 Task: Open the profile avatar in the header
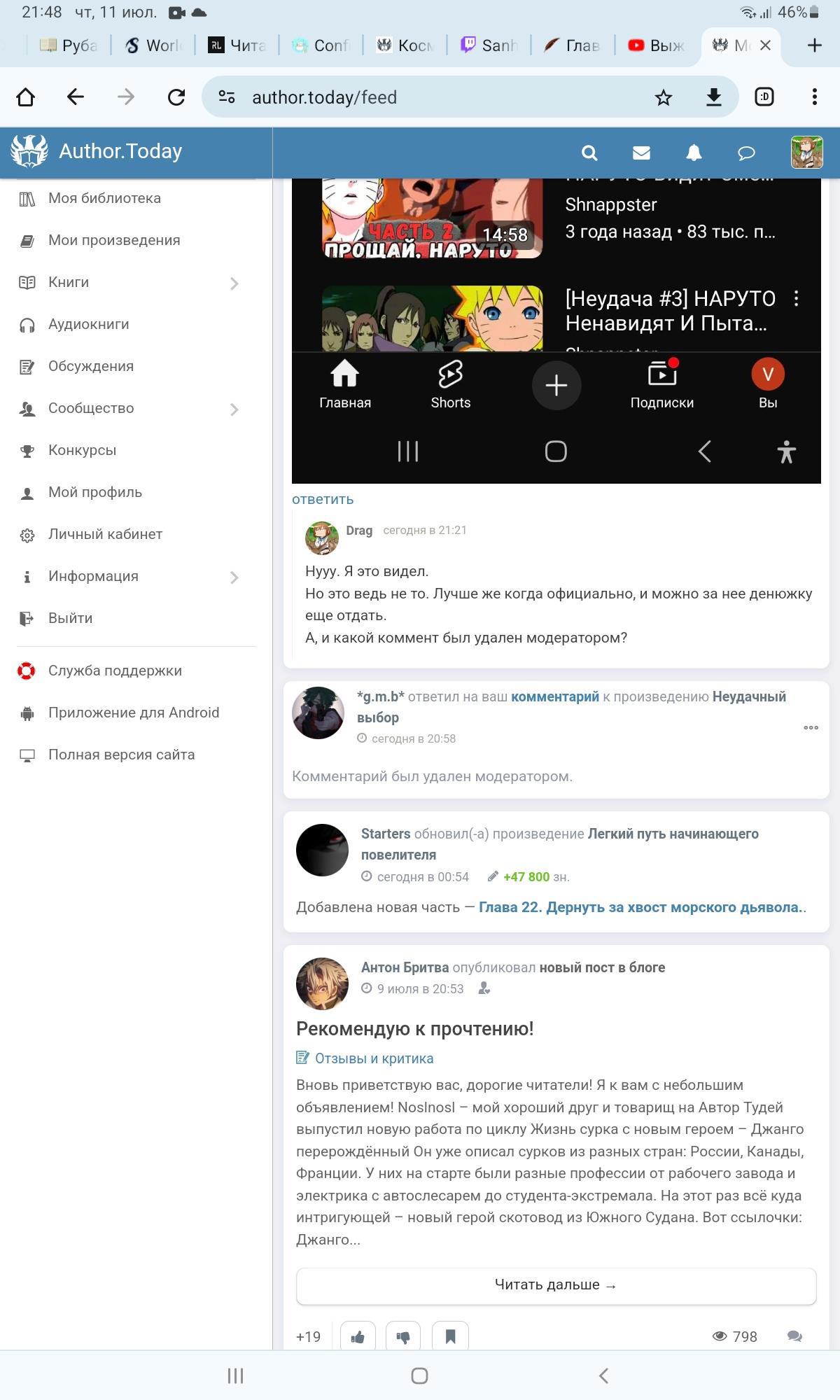(x=806, y=153)
